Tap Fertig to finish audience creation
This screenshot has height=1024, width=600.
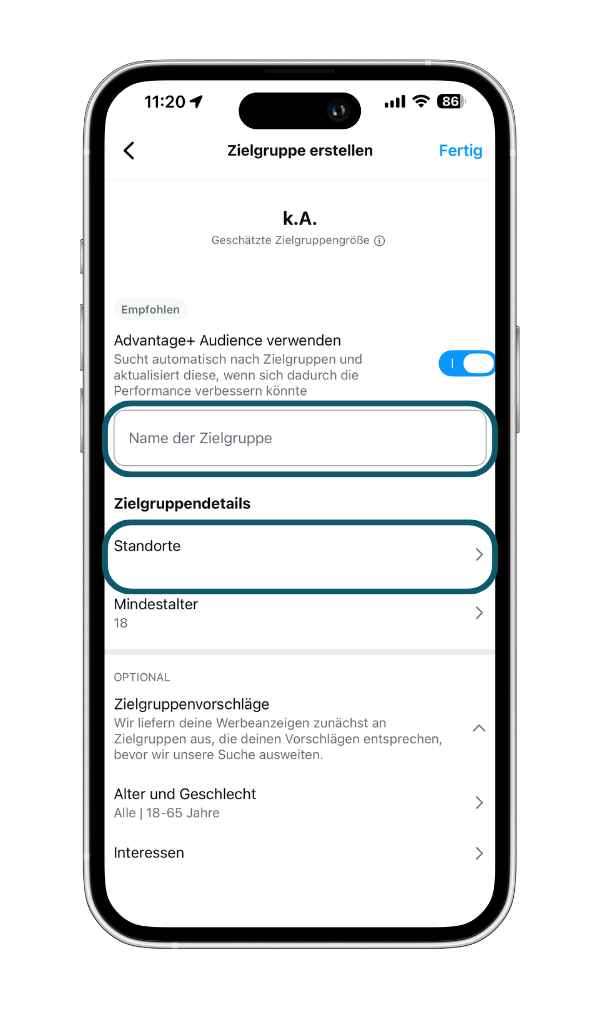tap(460, 151)
